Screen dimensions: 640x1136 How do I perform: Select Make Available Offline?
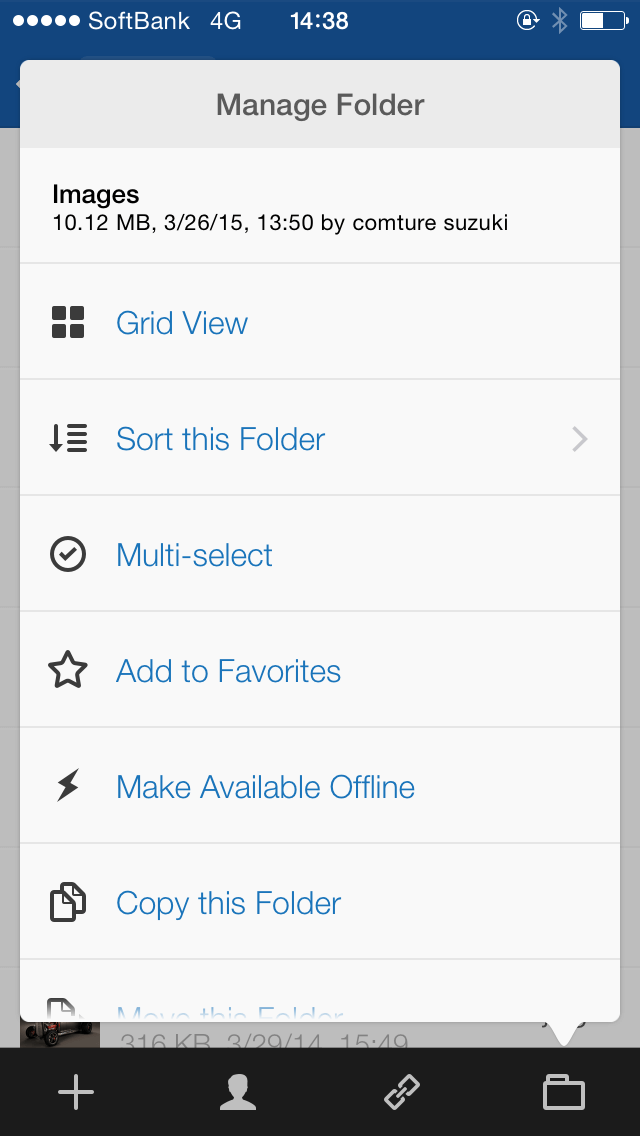click(320, 786)
